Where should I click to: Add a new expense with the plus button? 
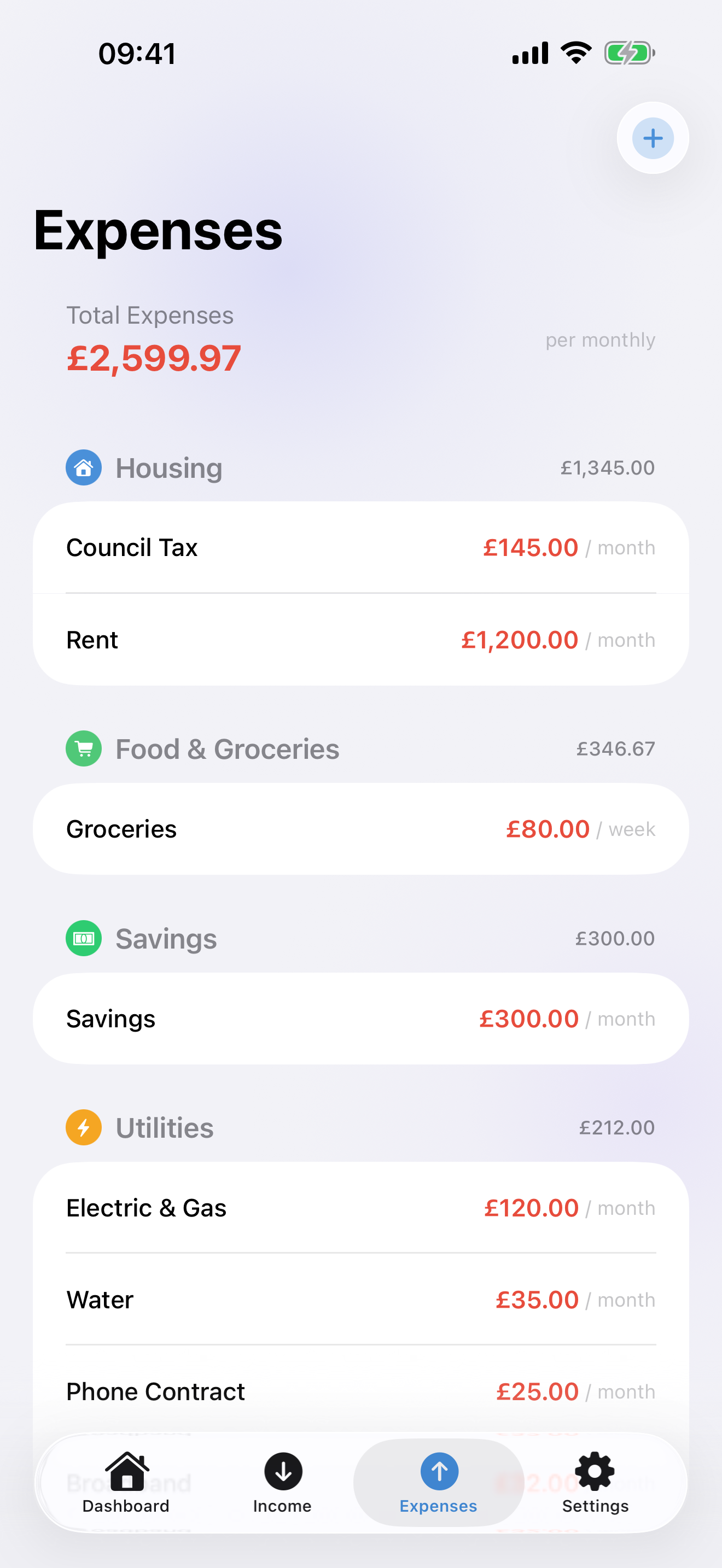tap(652, 138)
